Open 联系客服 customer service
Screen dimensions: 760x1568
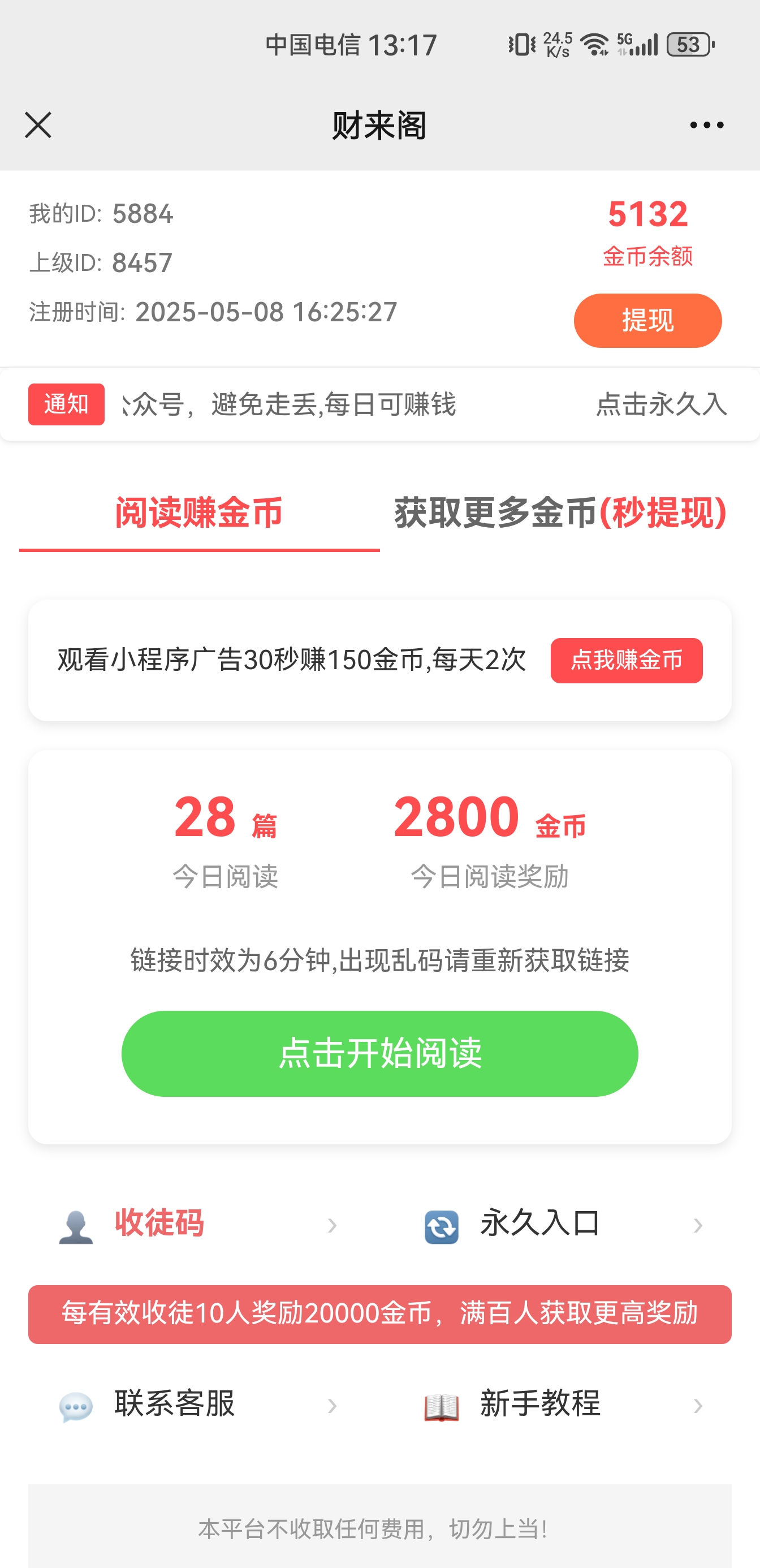click(198, 1405)
